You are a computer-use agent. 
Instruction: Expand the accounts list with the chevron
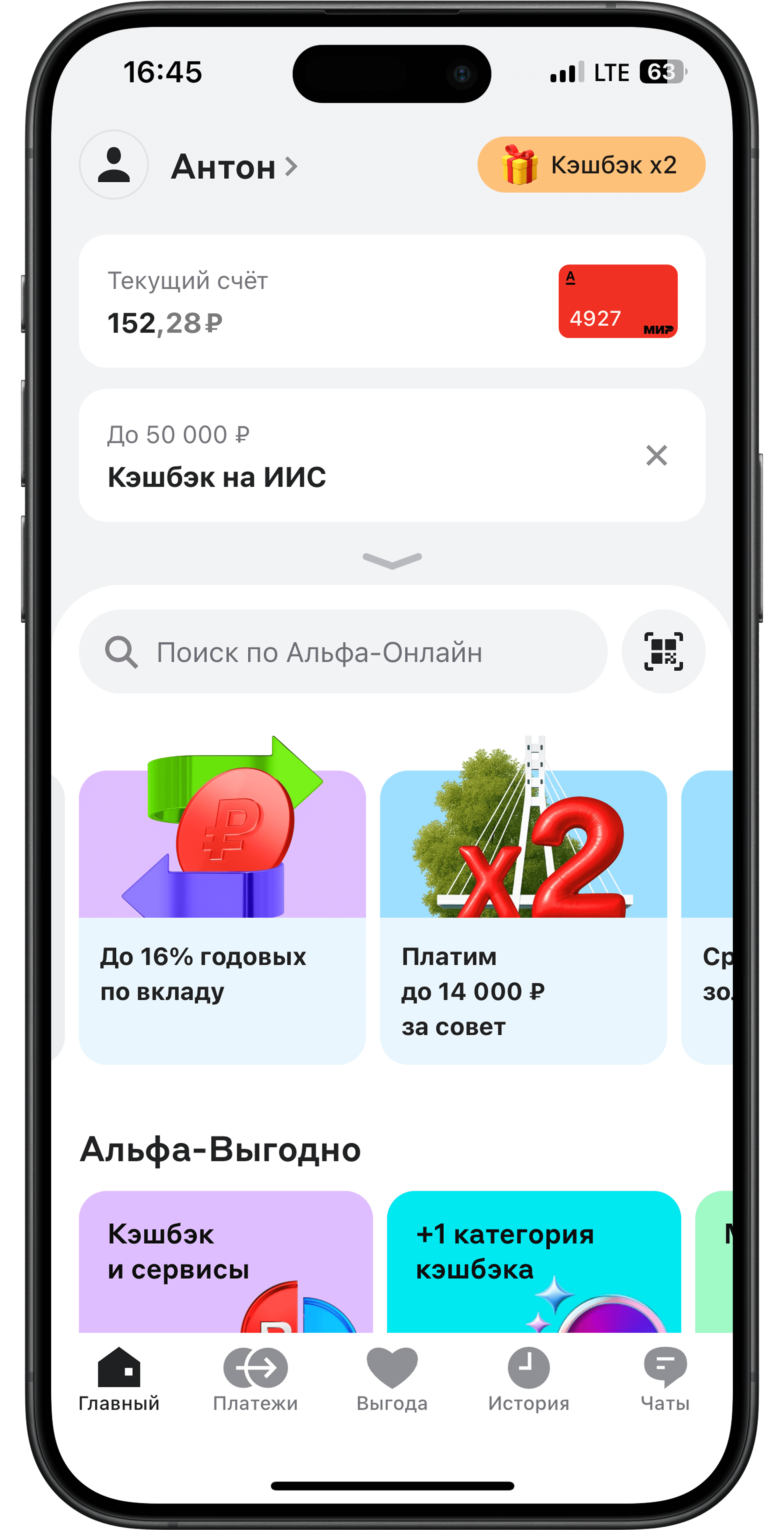(x=392, y=559)
